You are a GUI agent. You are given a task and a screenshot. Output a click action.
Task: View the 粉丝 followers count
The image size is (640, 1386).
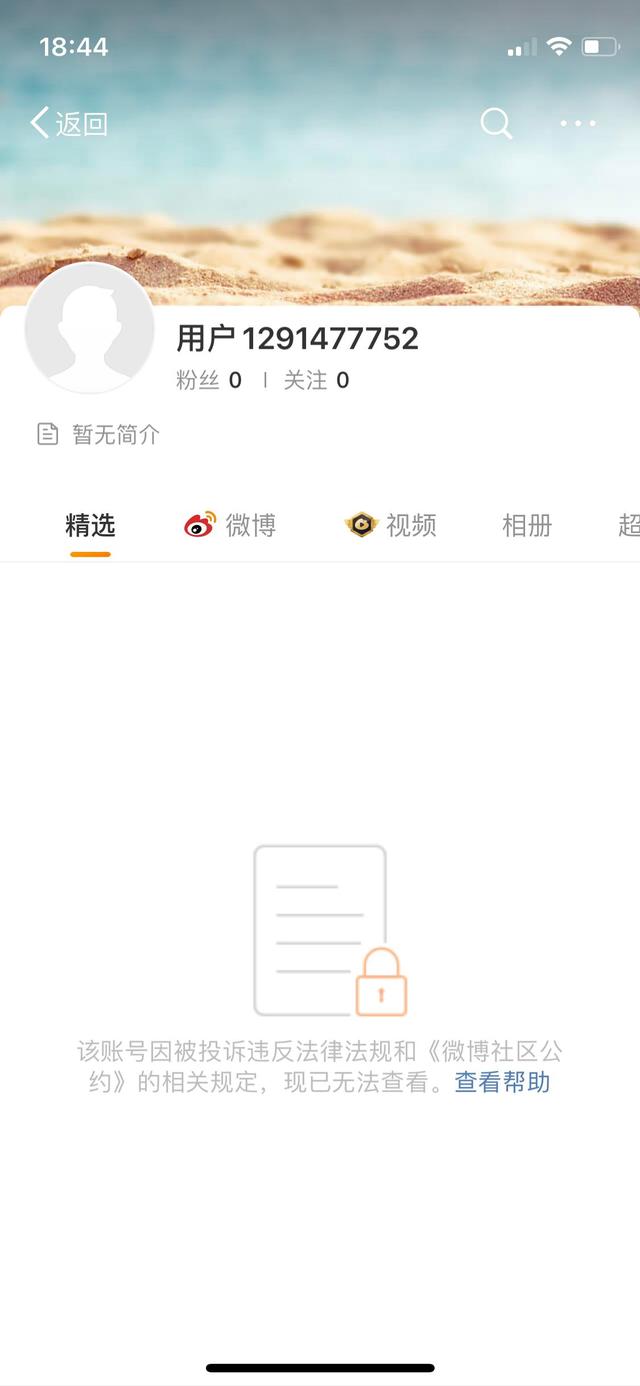(209, 380)
